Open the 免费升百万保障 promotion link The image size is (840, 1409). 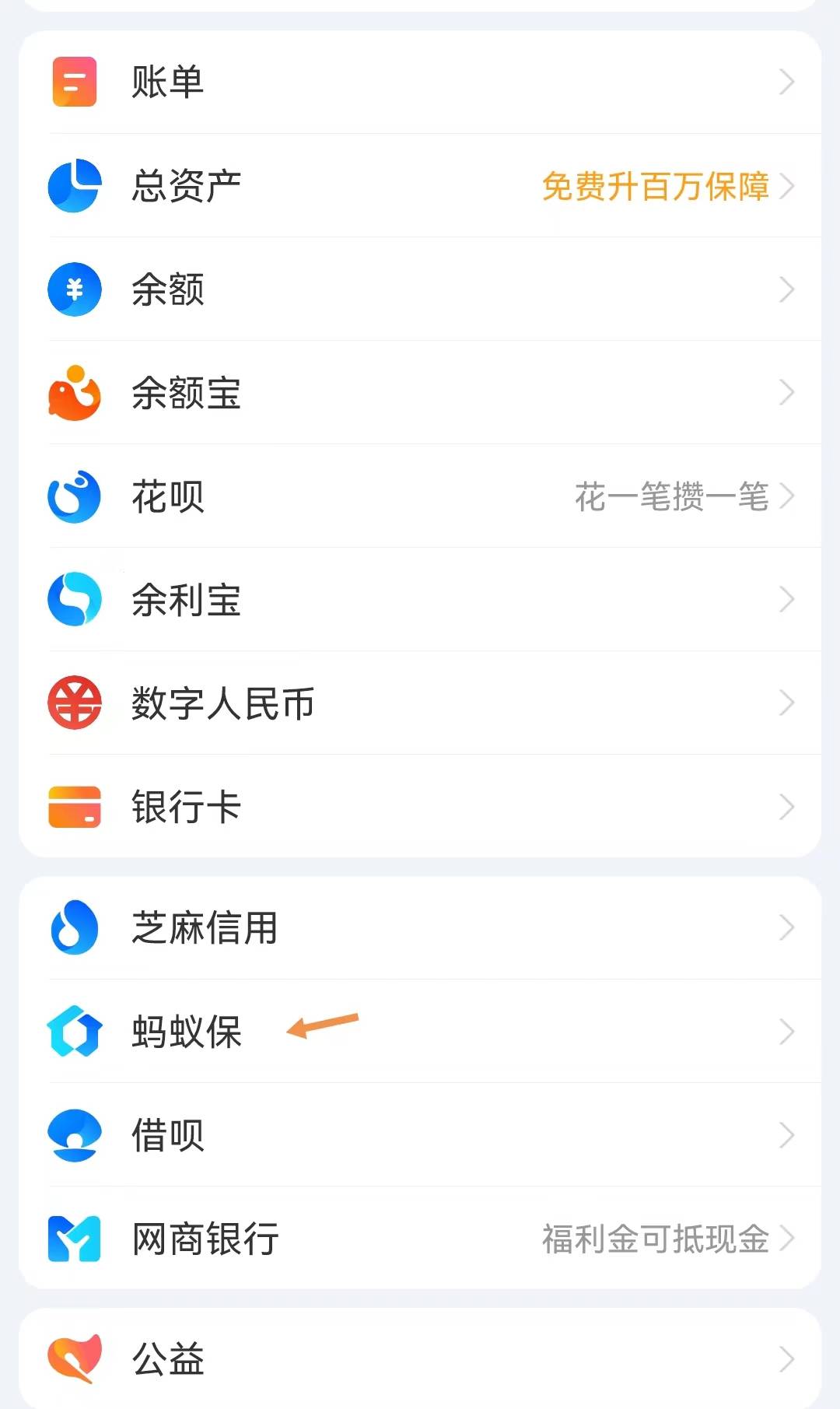[655, 187]
